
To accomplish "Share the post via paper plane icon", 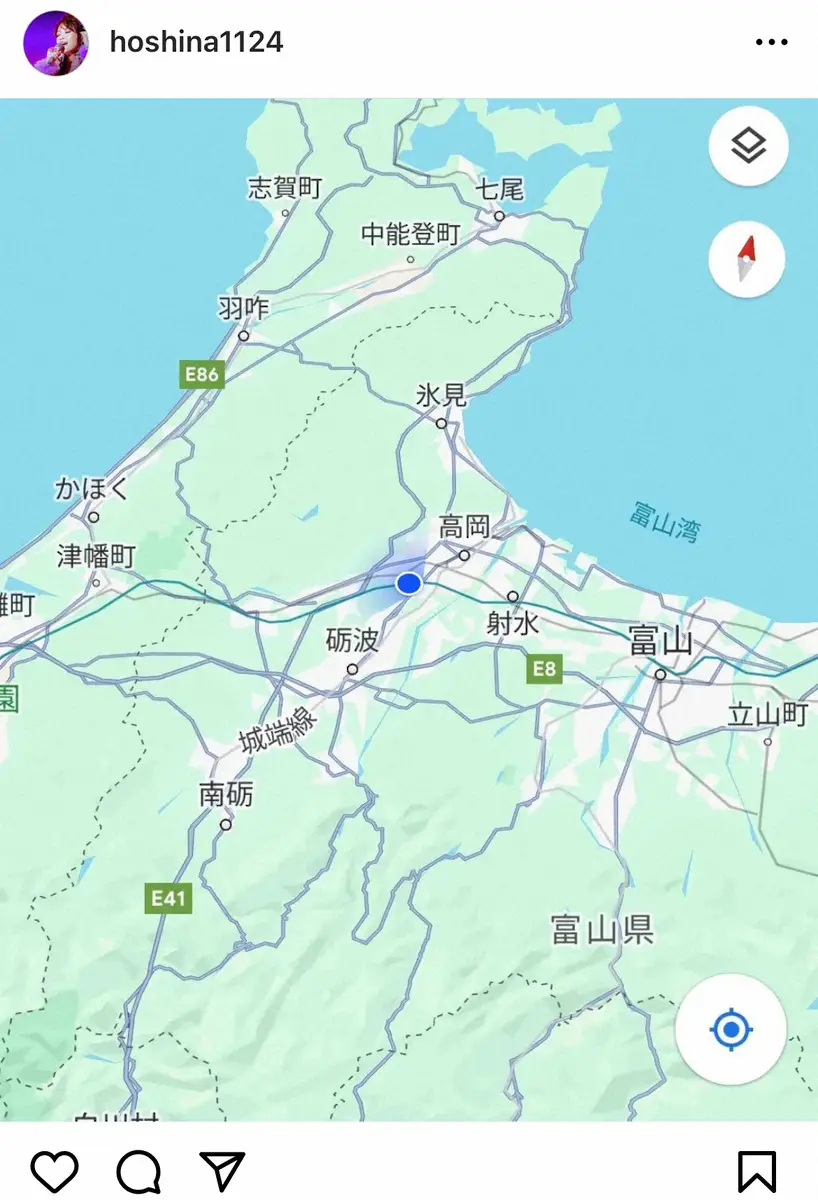I will (x=222, y=1171).
